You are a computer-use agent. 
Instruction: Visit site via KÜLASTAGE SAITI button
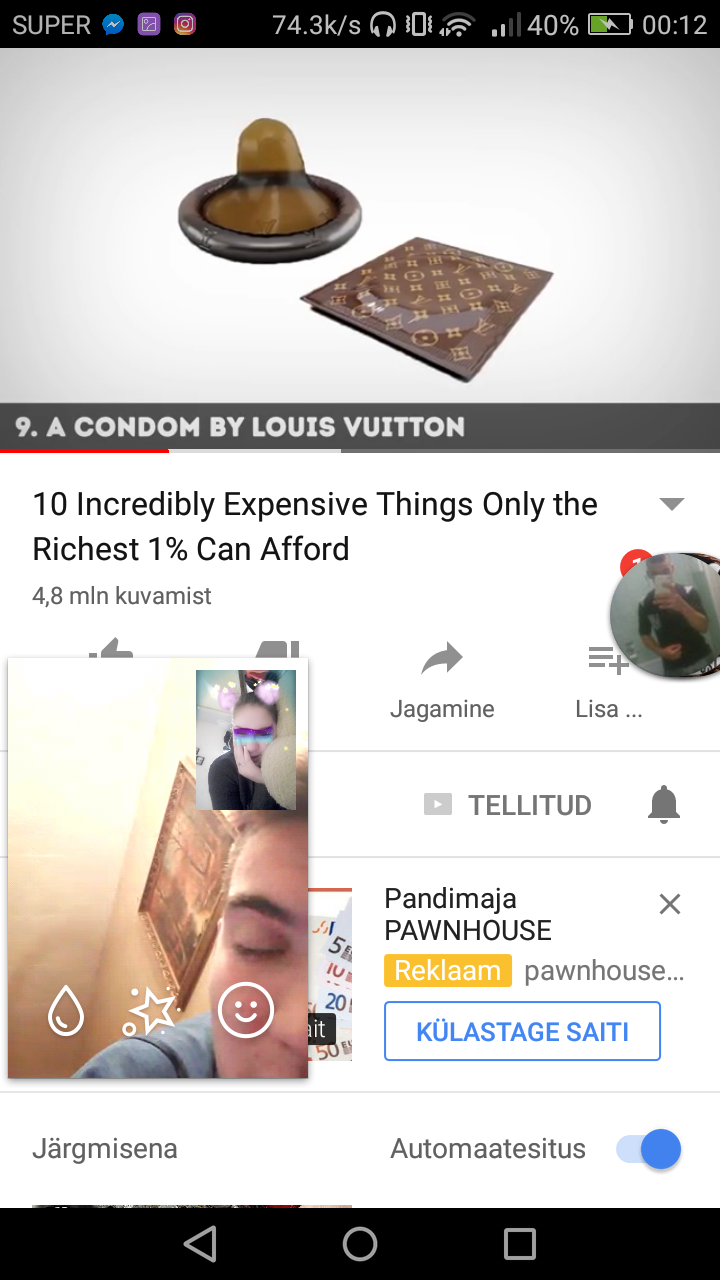[522, 1031]
